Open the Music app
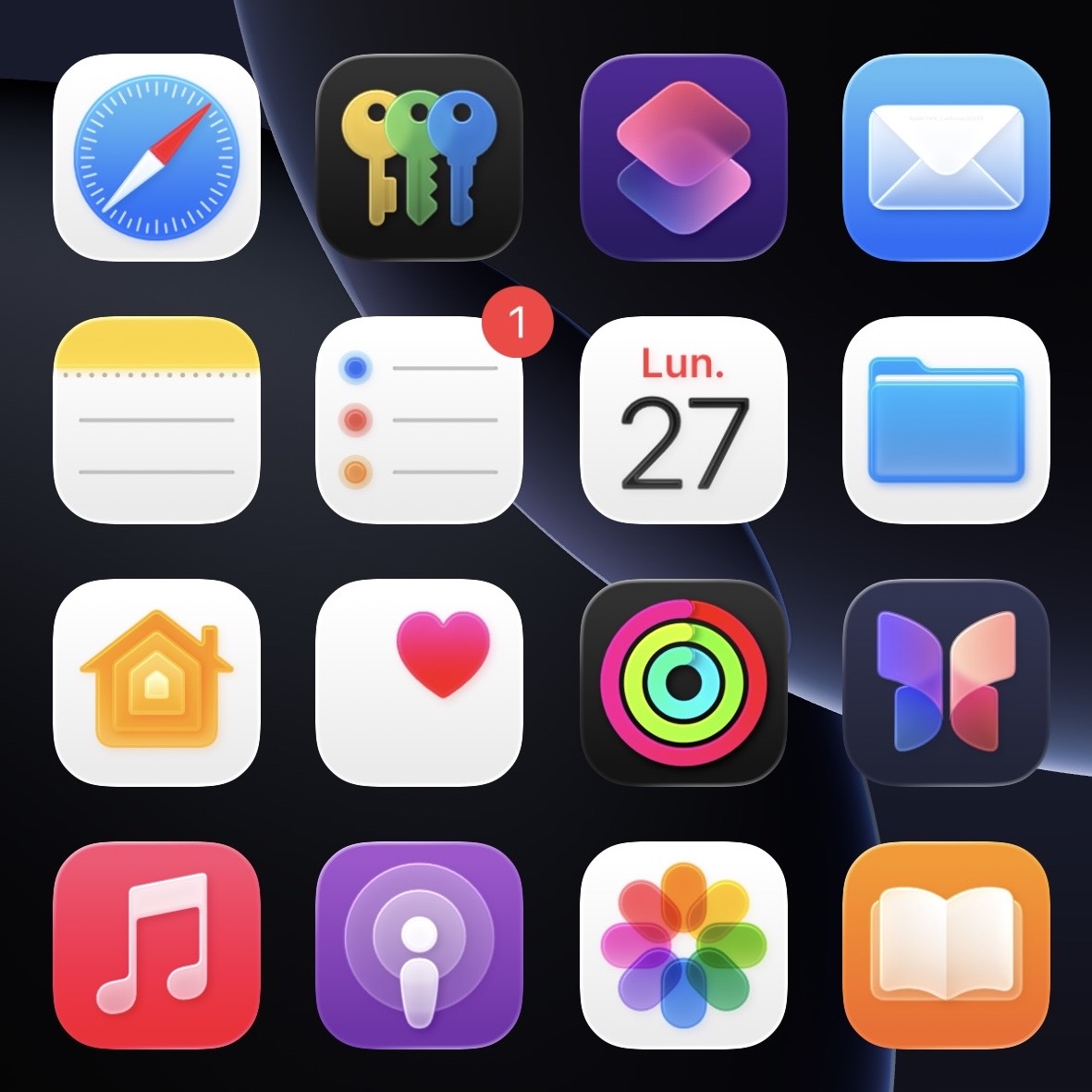The width and height of the screenshot is (1092, 1092). click(x=156, y=945)
